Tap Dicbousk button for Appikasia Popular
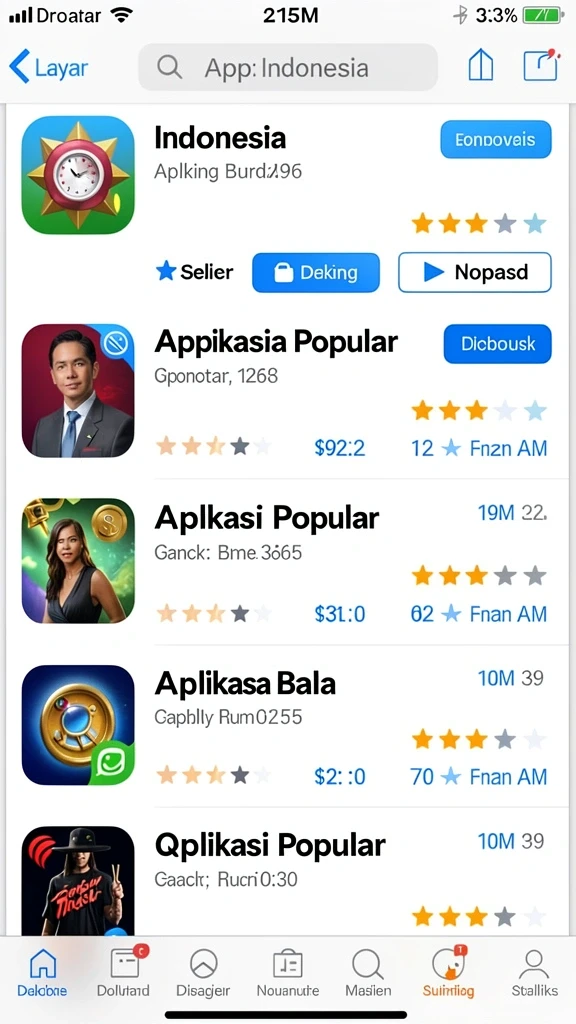 pos(498,344)
